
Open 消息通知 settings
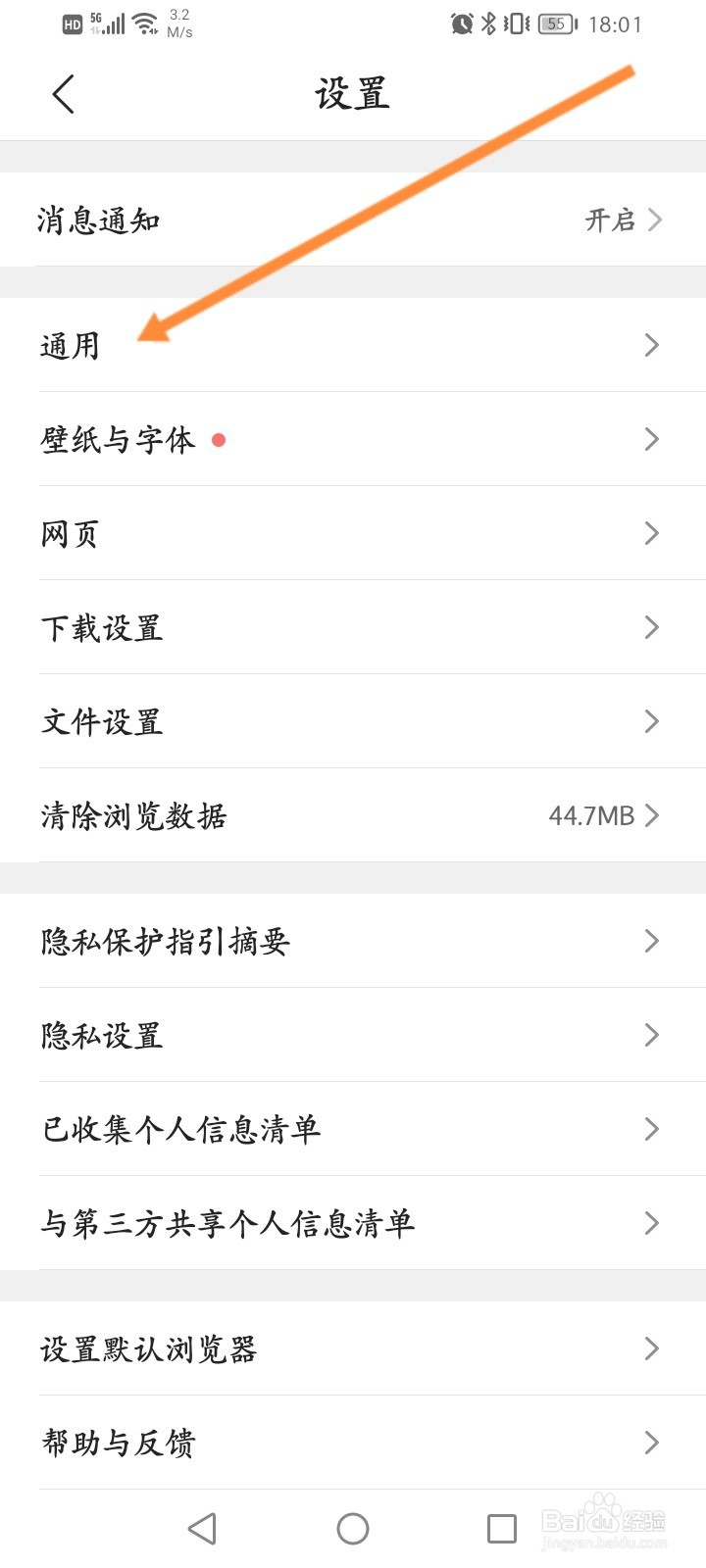click(x=353, y=220)
